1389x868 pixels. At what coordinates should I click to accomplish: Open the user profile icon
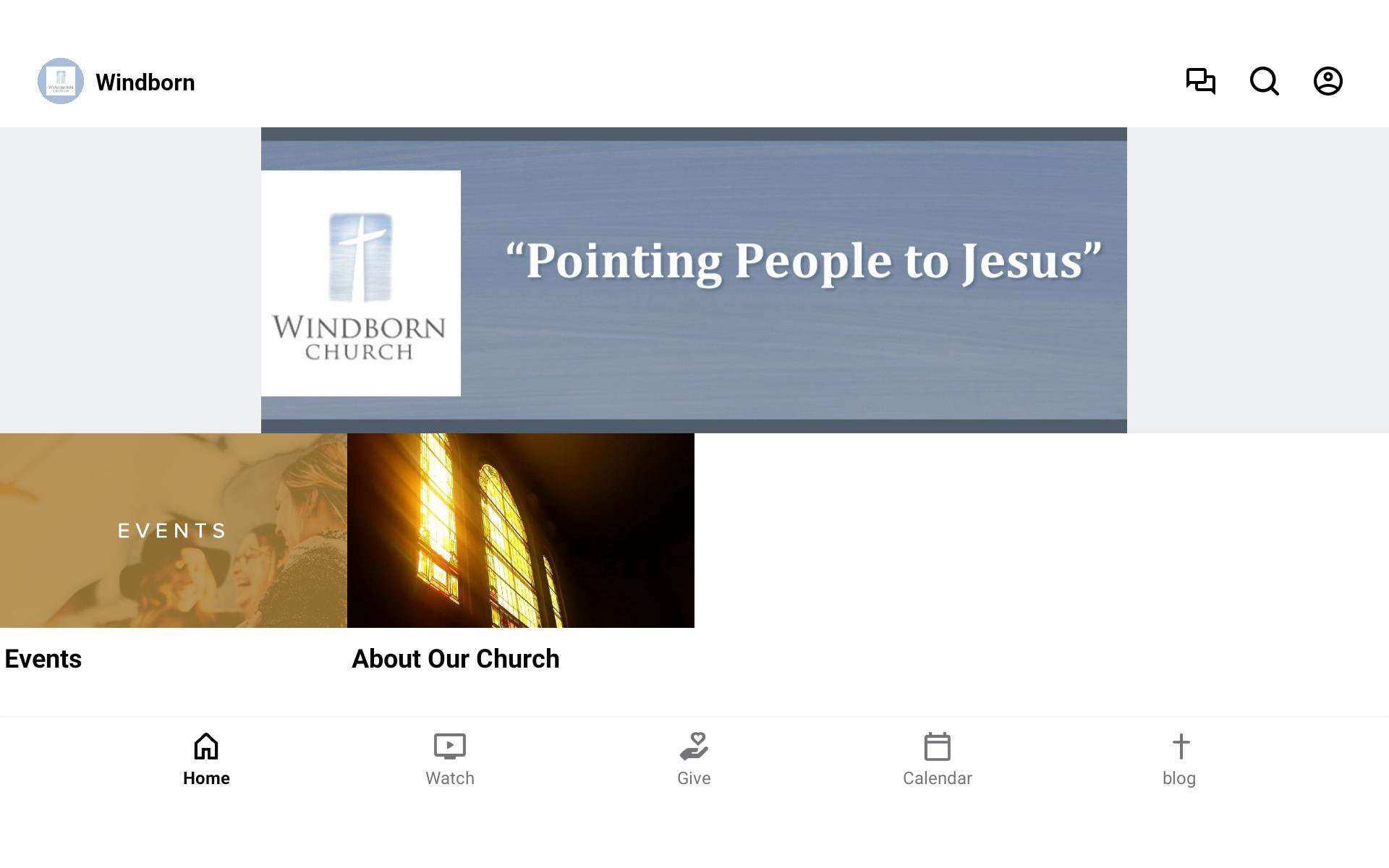click(x=1328, y=81)
